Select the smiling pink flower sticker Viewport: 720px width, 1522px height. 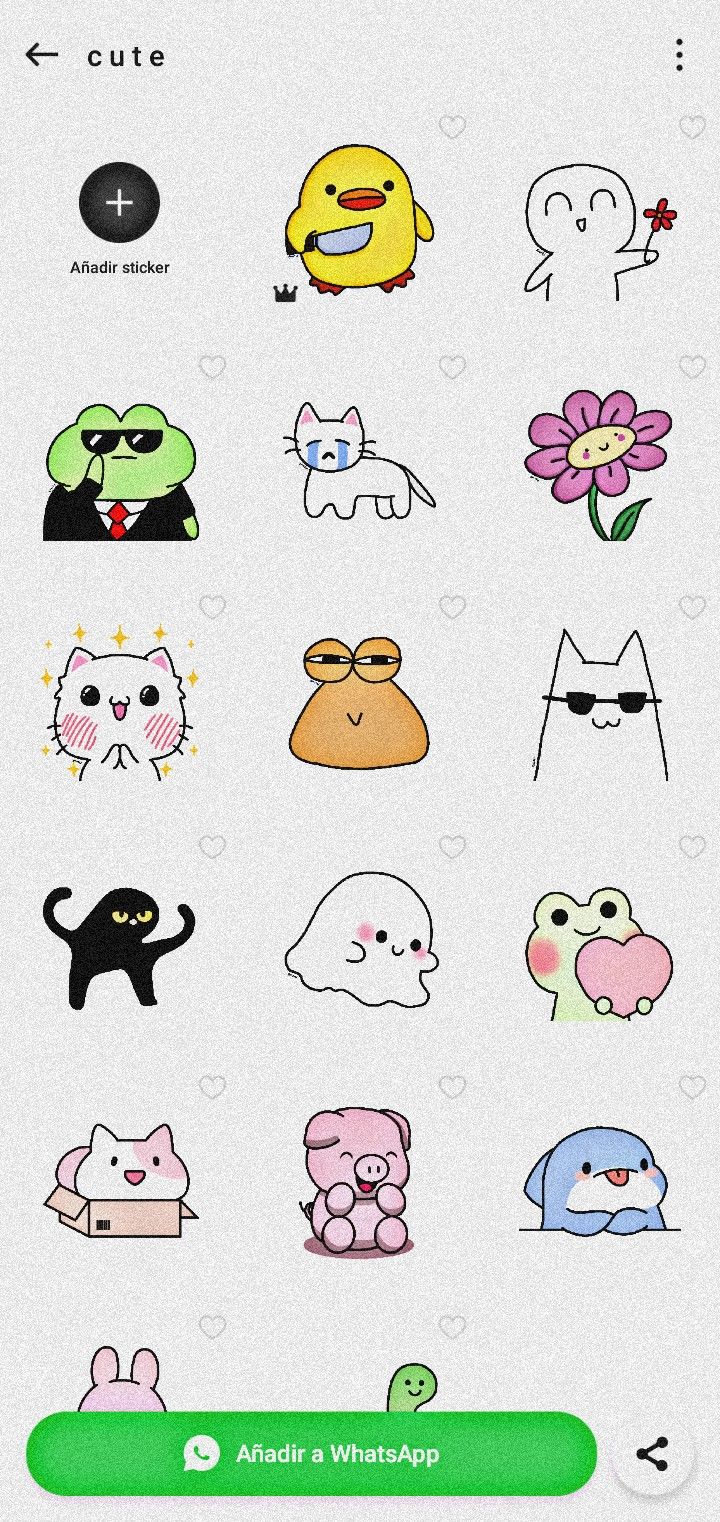pos(600,462)
